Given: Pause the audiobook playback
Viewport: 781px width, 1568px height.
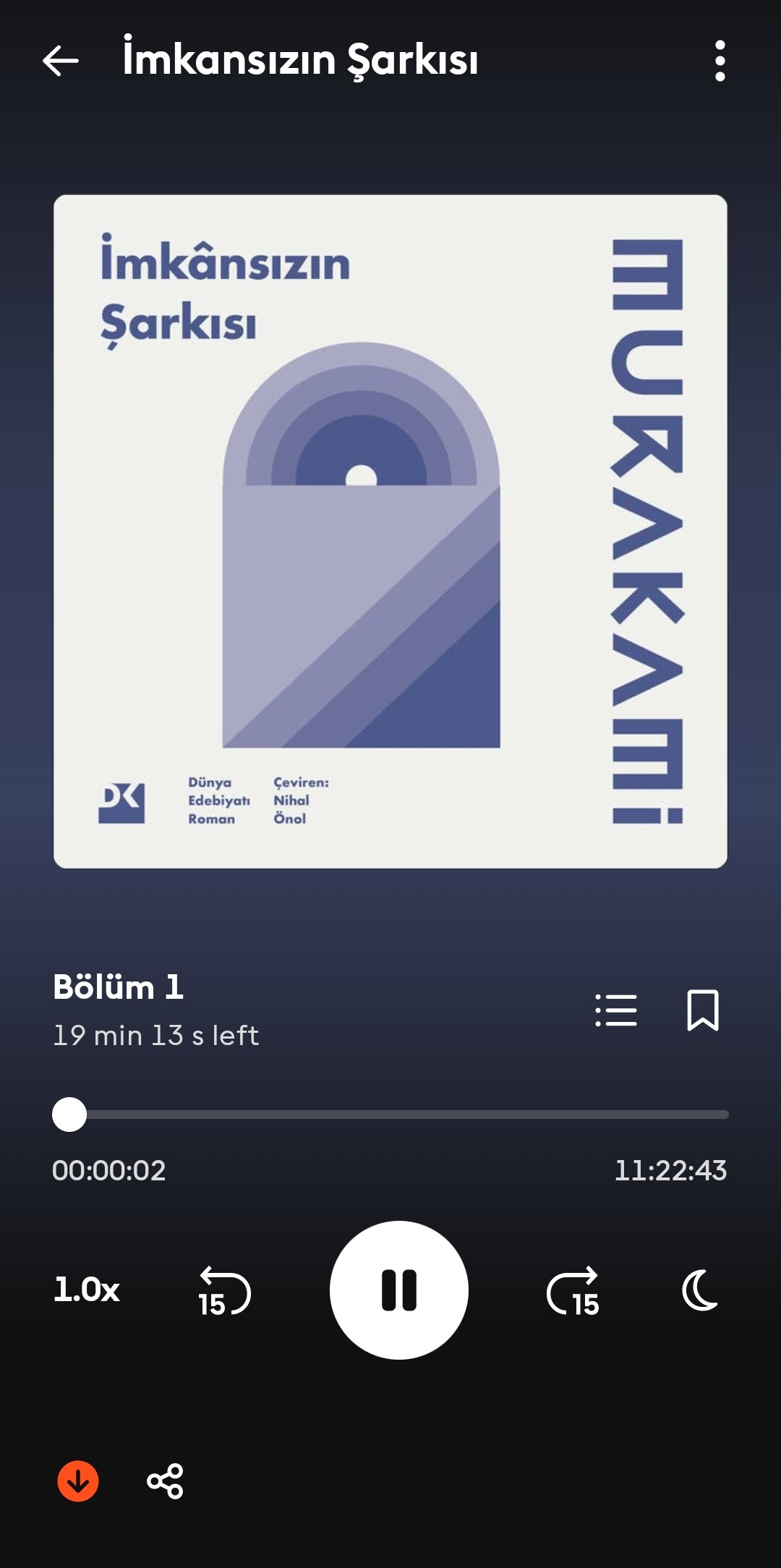Looking at the screenshot, I should click(399, 1290).
